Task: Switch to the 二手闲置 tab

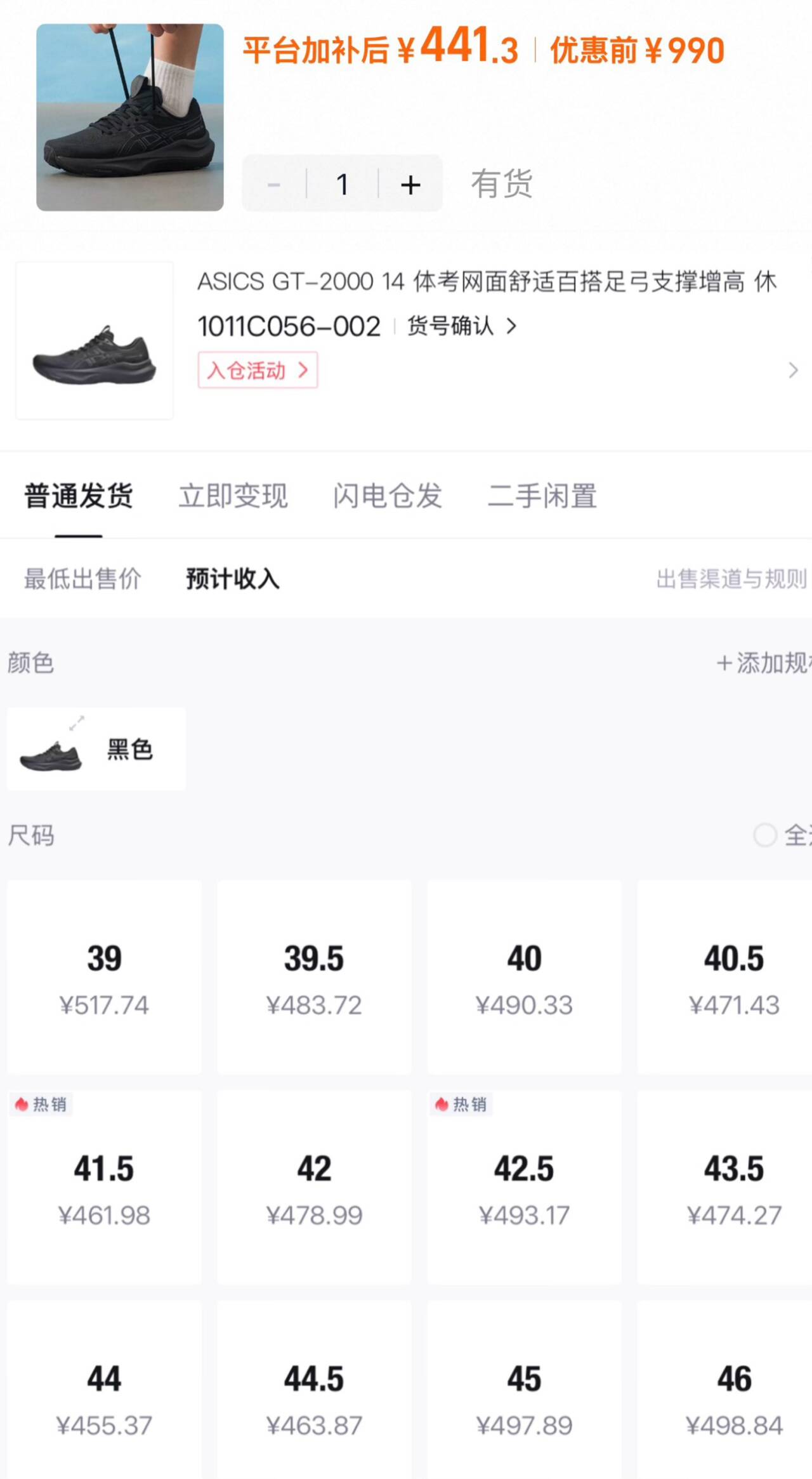Action: click(542, 496)
